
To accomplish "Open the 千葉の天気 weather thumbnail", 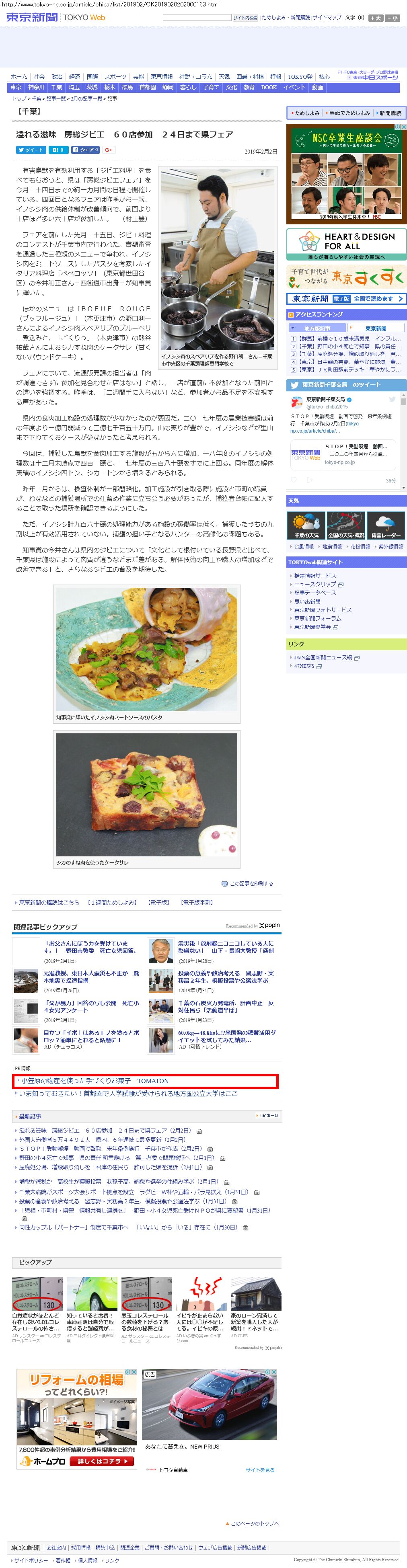I will (306, 525).
